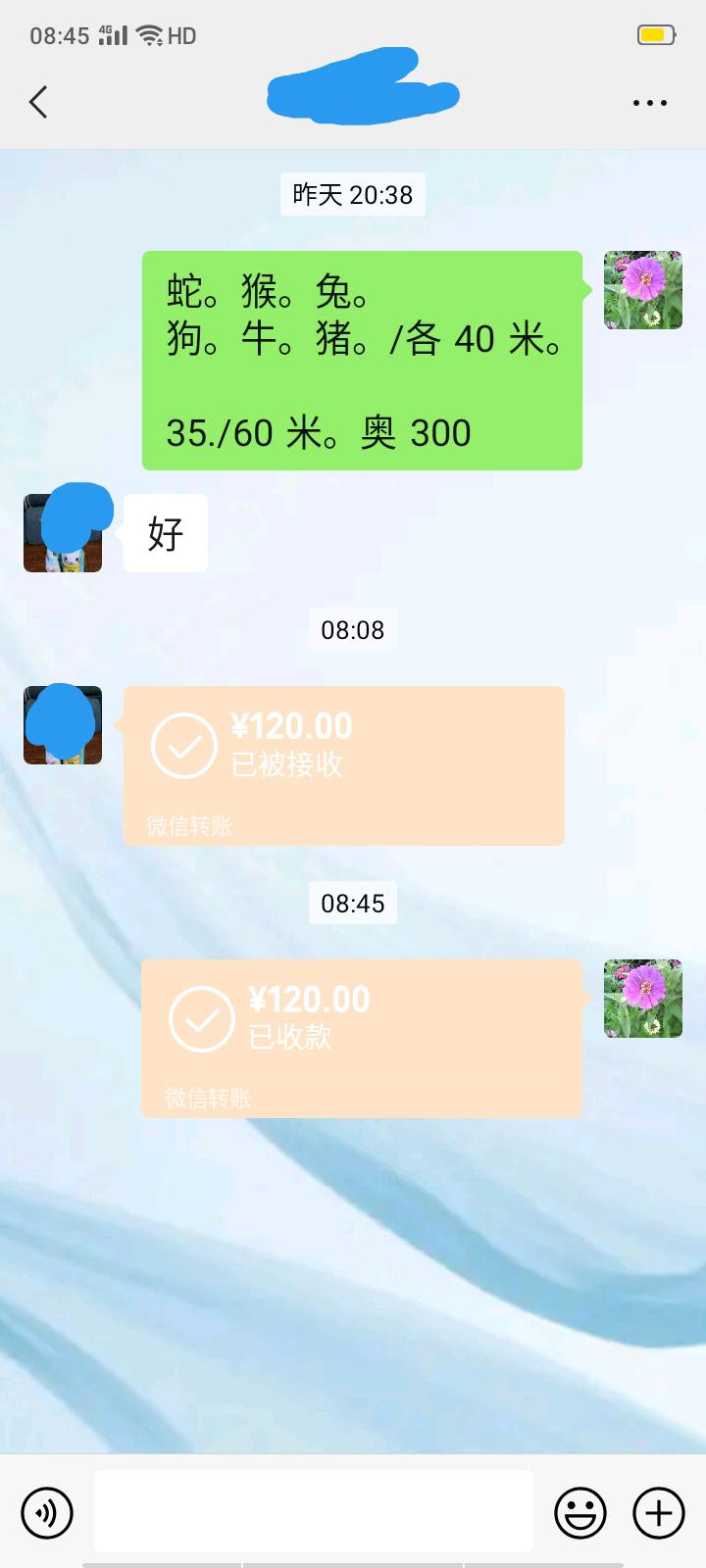Viewport: 706px width, 1568px height.
Task: Switch to voice message input icon
Action: pyautogui.click(x=46, y=1512)
